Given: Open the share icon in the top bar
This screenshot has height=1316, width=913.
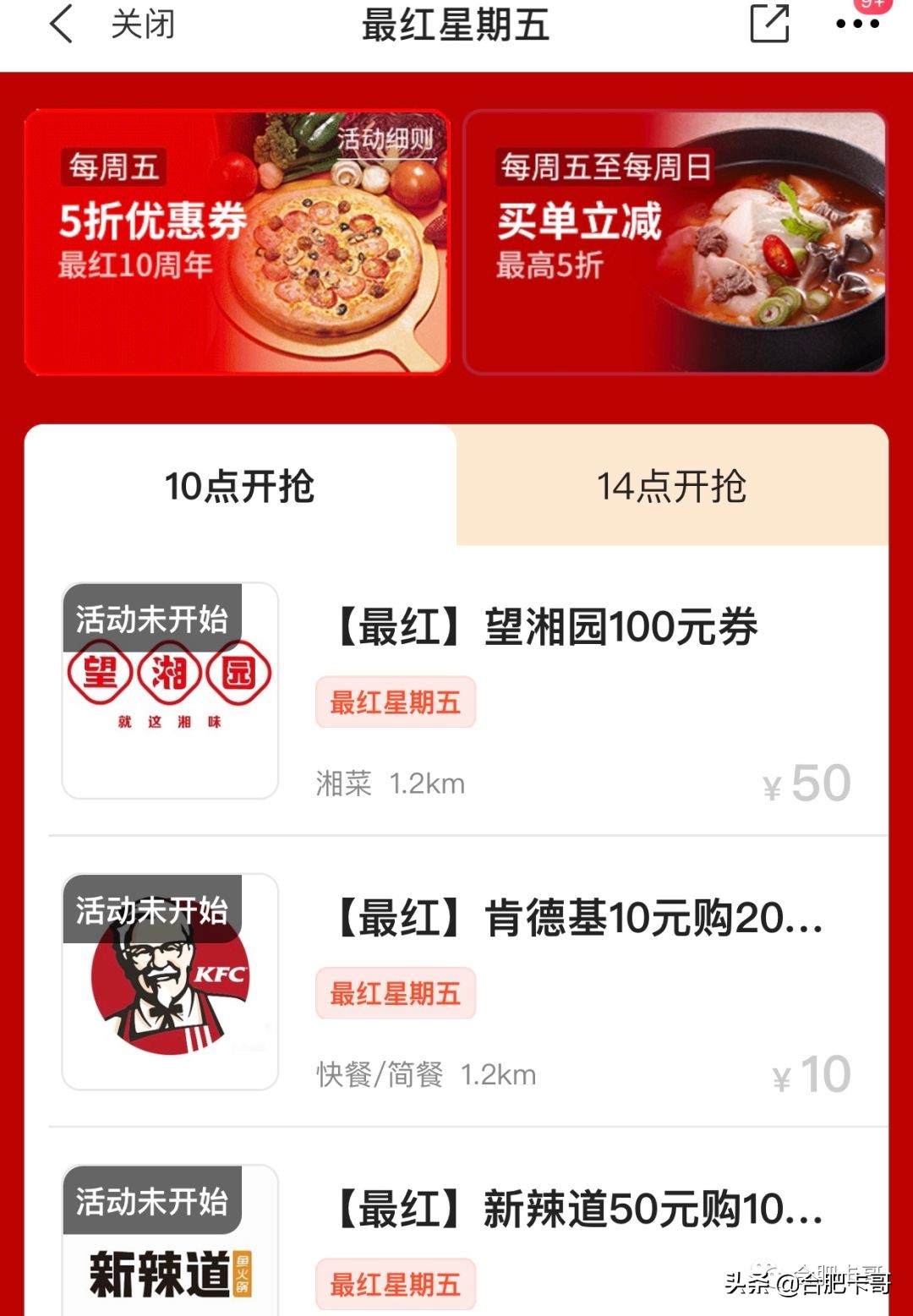Looking at the screenshot, I should [768, 25].
